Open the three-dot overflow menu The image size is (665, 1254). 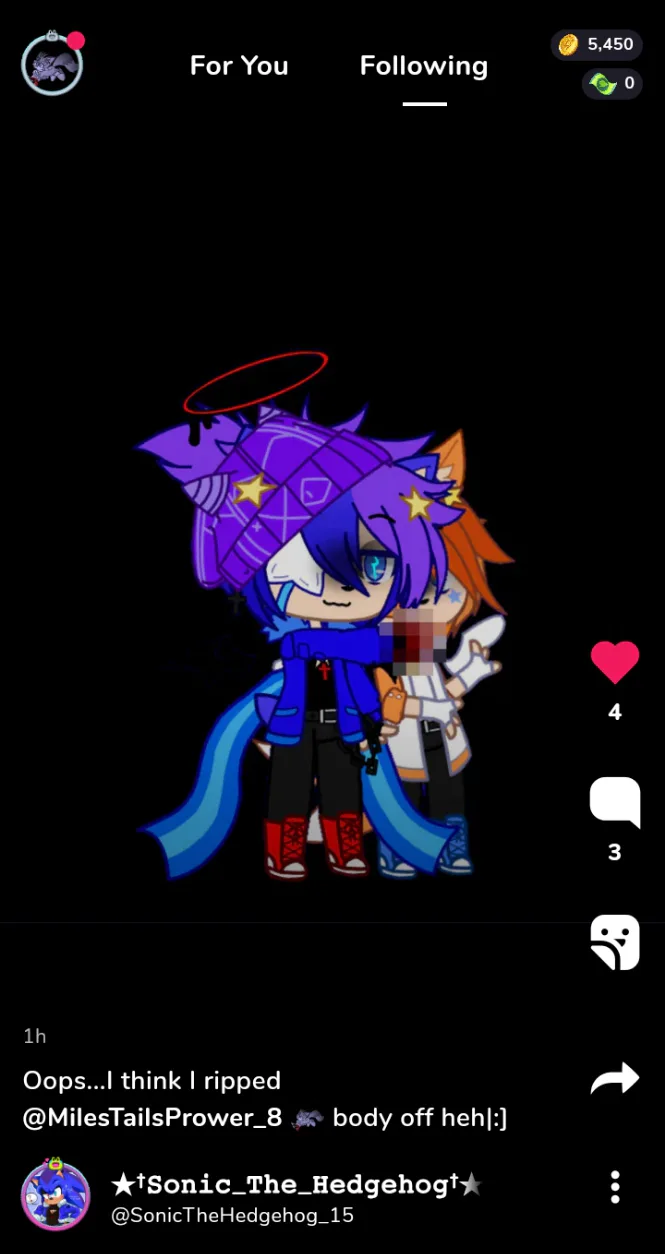point(615,1187)
